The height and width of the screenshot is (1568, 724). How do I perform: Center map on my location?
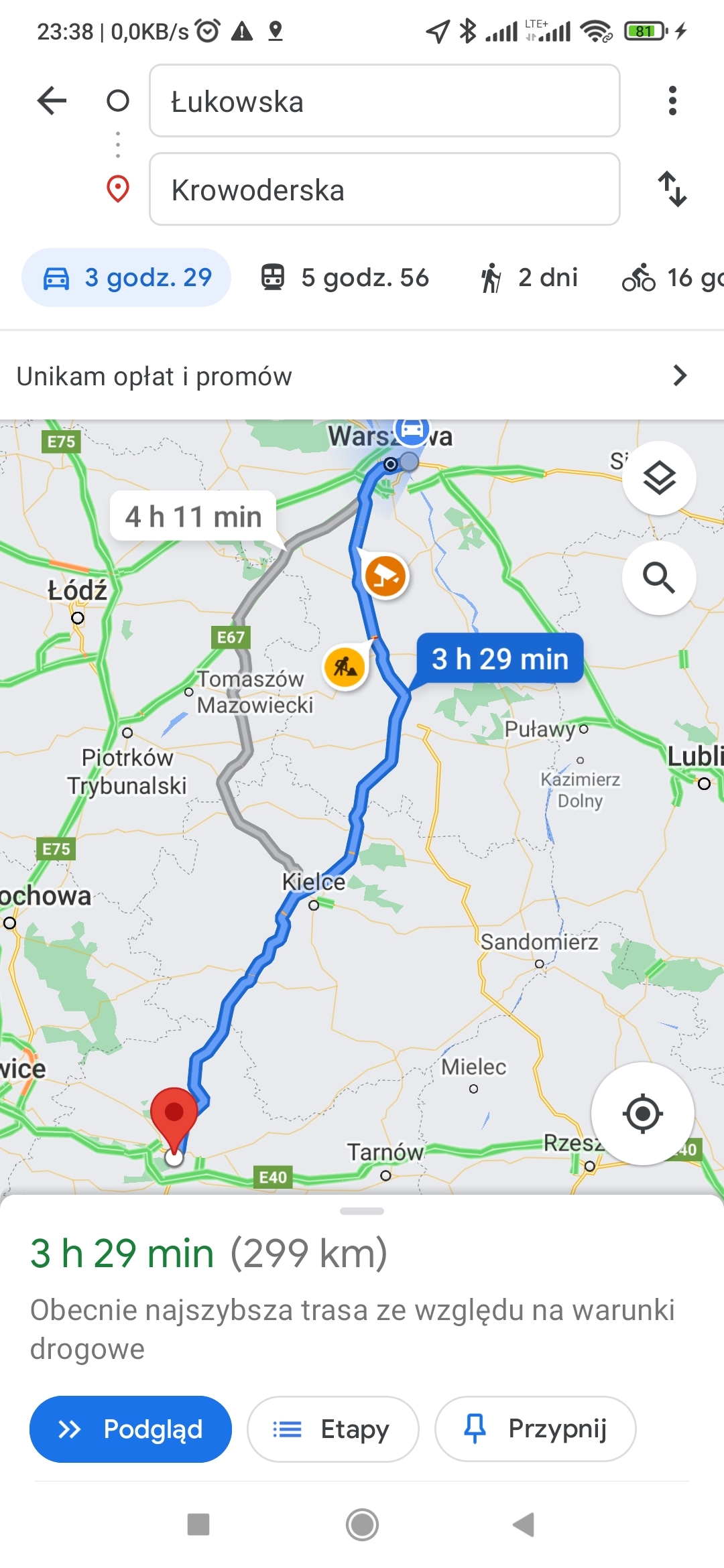pos(642,1114)
